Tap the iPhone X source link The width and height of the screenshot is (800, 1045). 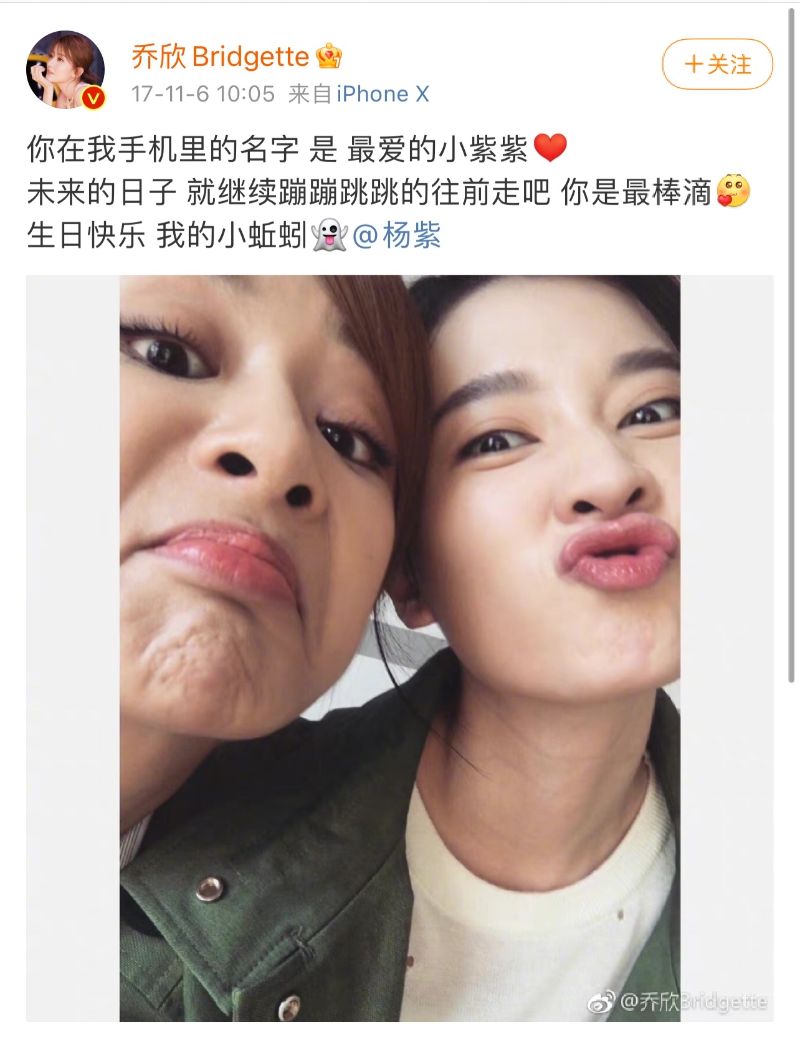[382, 94]
